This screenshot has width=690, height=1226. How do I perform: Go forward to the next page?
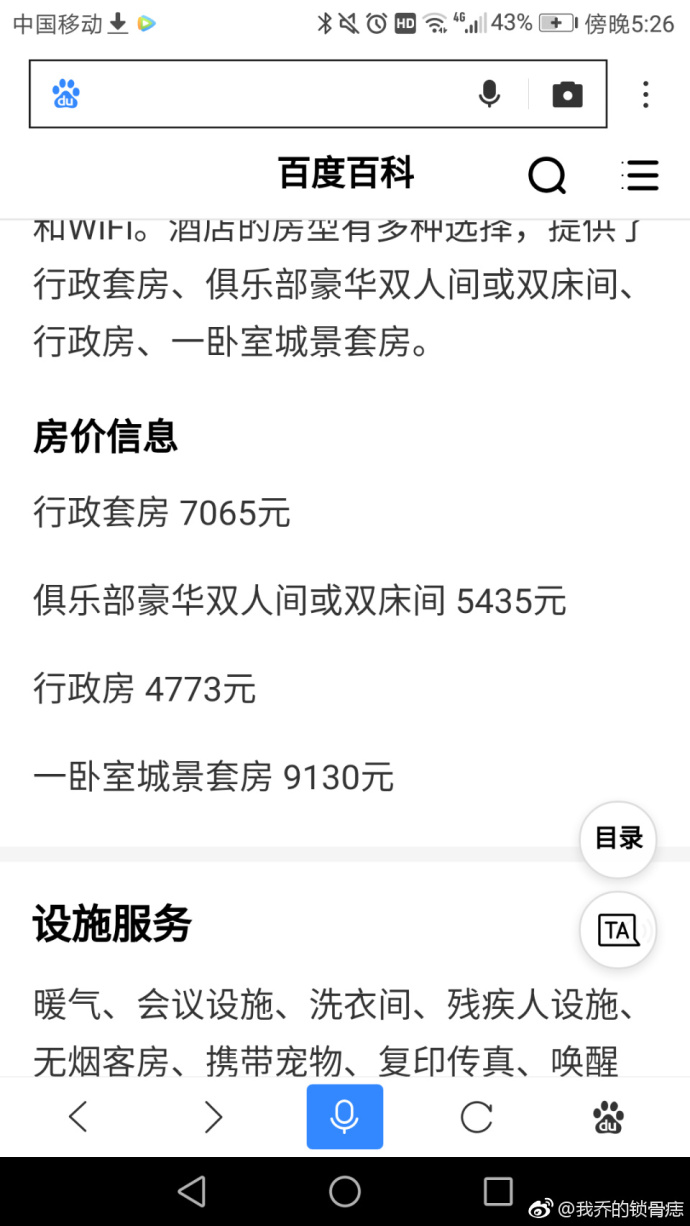click(x=212, y=1116)
